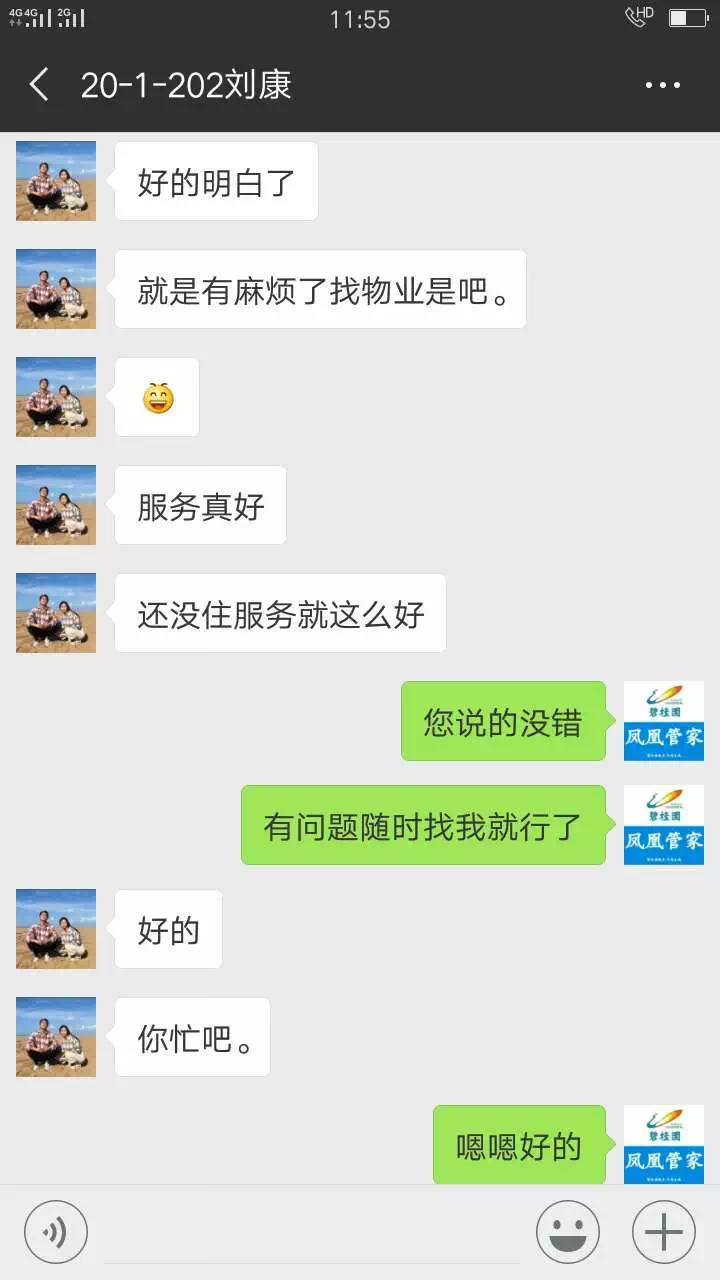
Task: Open the three-dot chat info menu
Action: tap(663, 85)
